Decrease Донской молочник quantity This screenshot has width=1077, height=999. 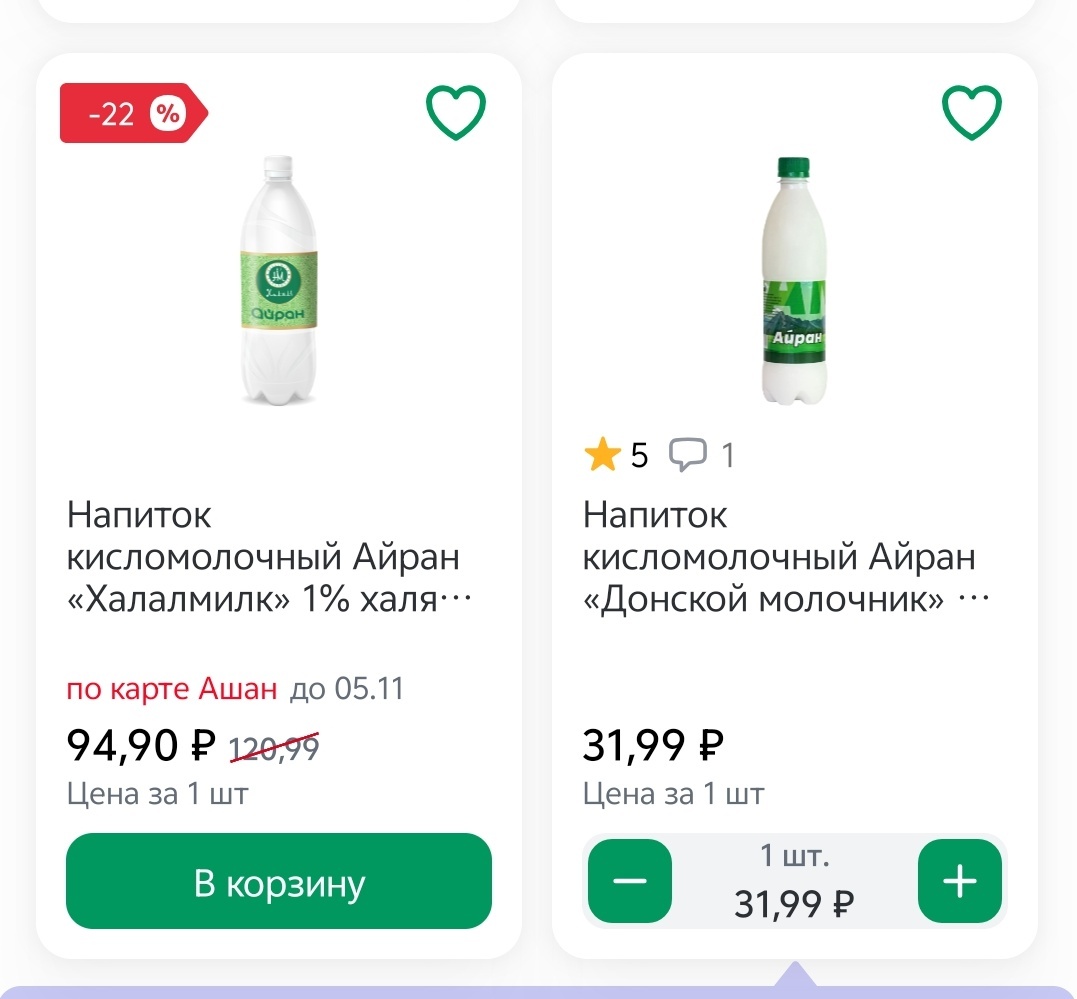pos(630,882)
